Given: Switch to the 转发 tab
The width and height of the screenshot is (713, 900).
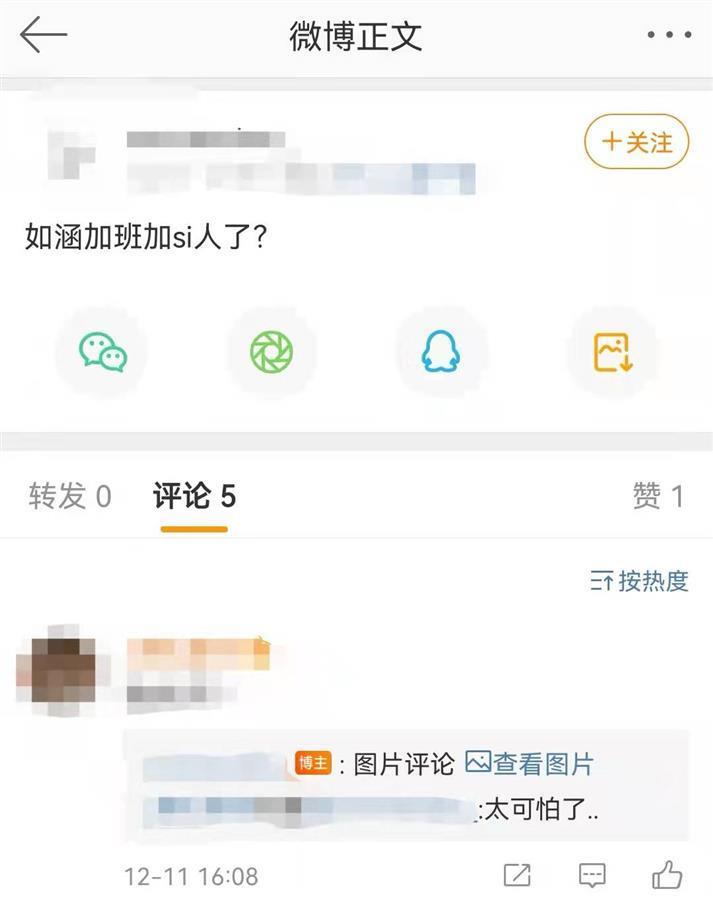Looking at the screenshot, I should [70, 496].
